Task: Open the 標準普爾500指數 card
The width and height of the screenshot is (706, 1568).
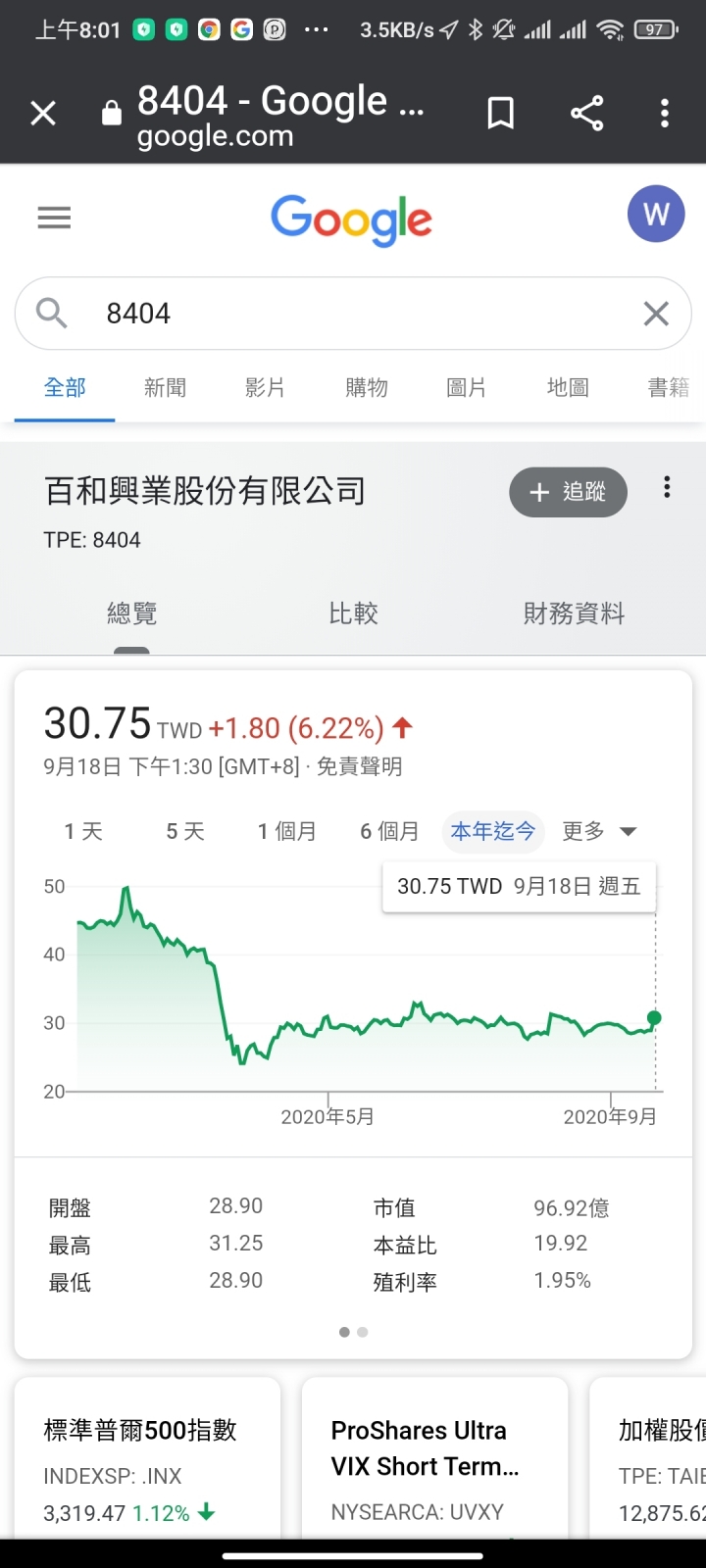Action: (147, 1458)
